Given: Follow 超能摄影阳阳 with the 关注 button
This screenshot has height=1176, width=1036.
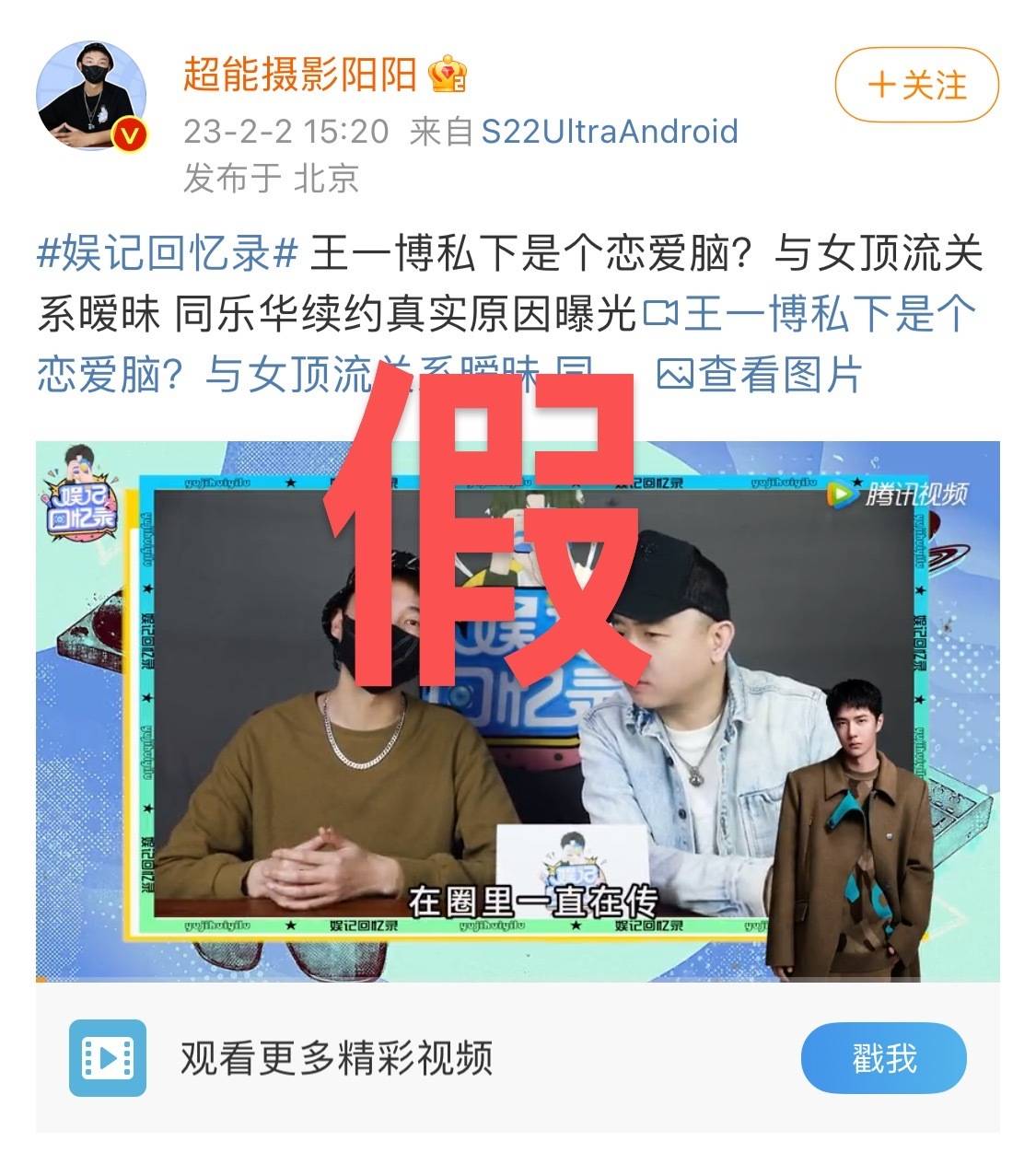Looking at the screenshot, I should (x=916, y=85).
